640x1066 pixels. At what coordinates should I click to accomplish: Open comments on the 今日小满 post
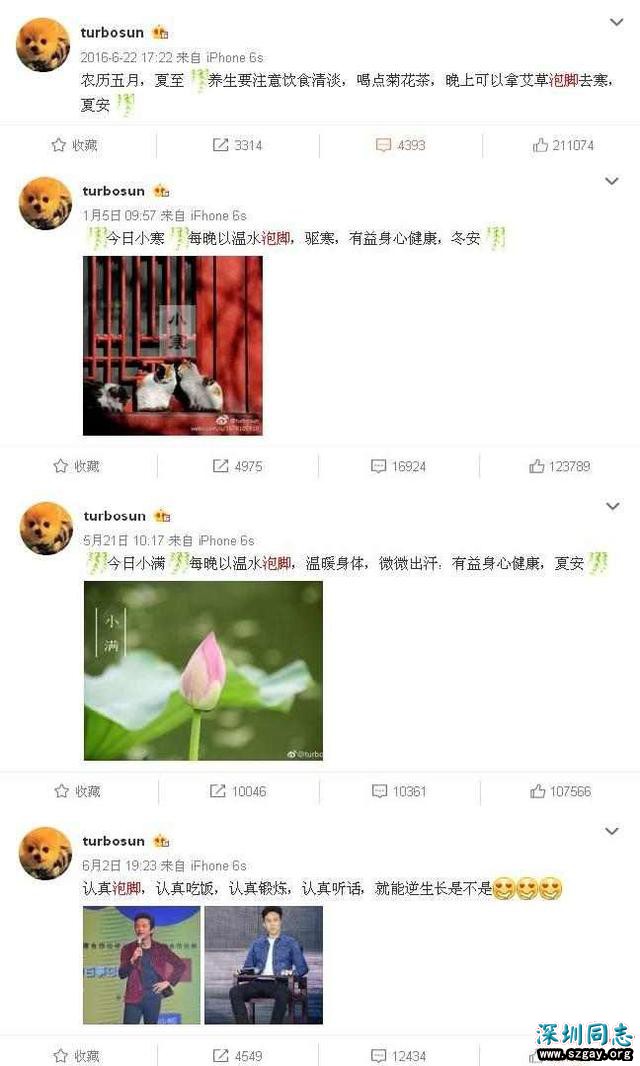coord(398,791)
